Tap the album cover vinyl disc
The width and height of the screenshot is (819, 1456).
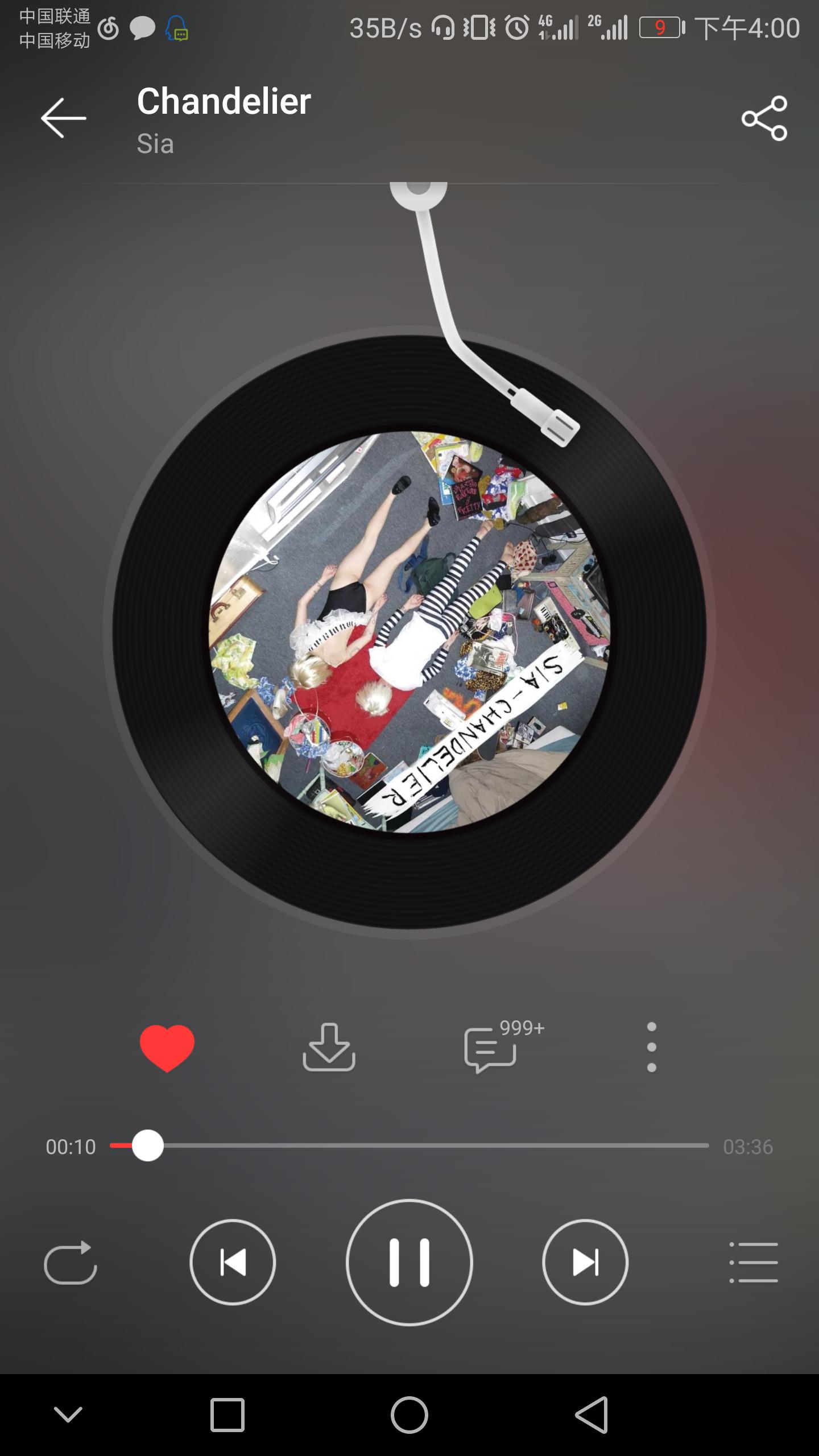coord(409,631)
